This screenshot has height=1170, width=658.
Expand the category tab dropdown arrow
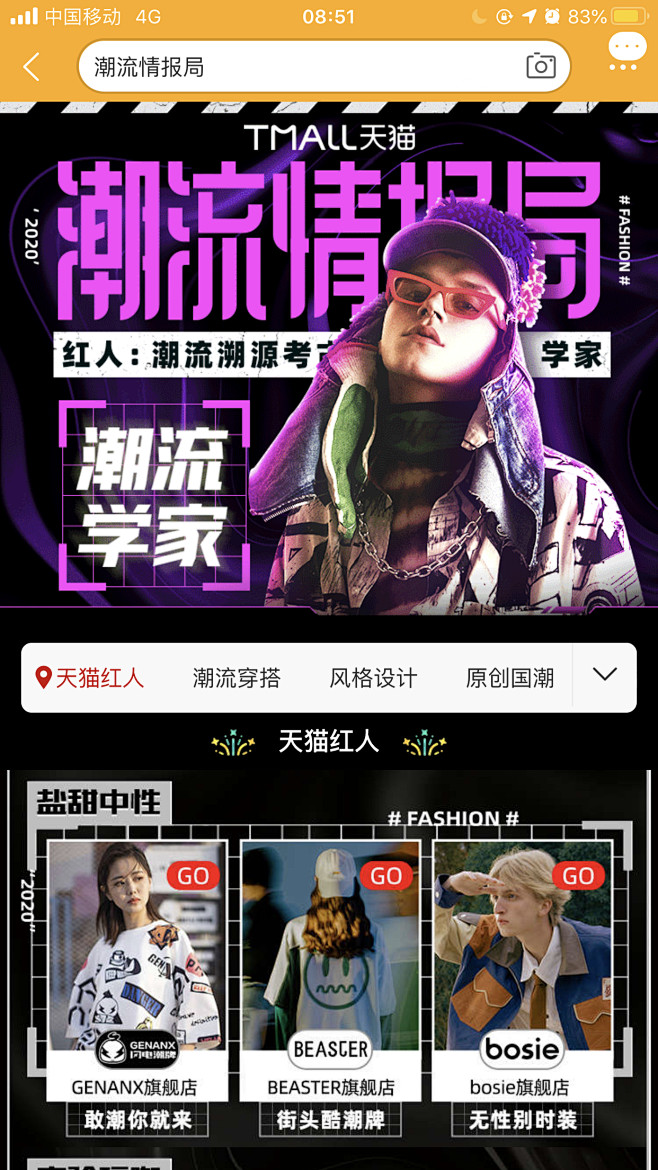click(x=604, y=675)
